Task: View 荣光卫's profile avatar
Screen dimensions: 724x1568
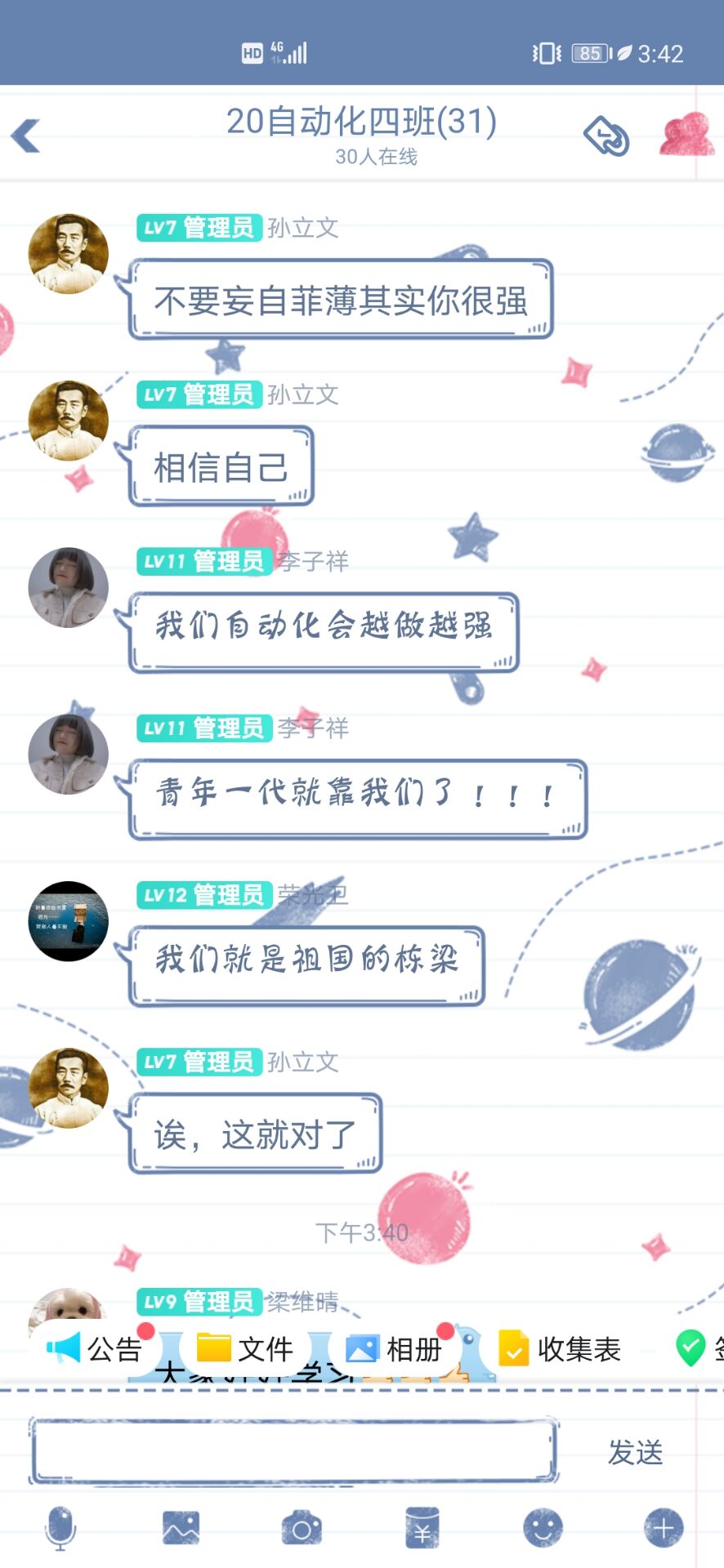Action: 69,921
